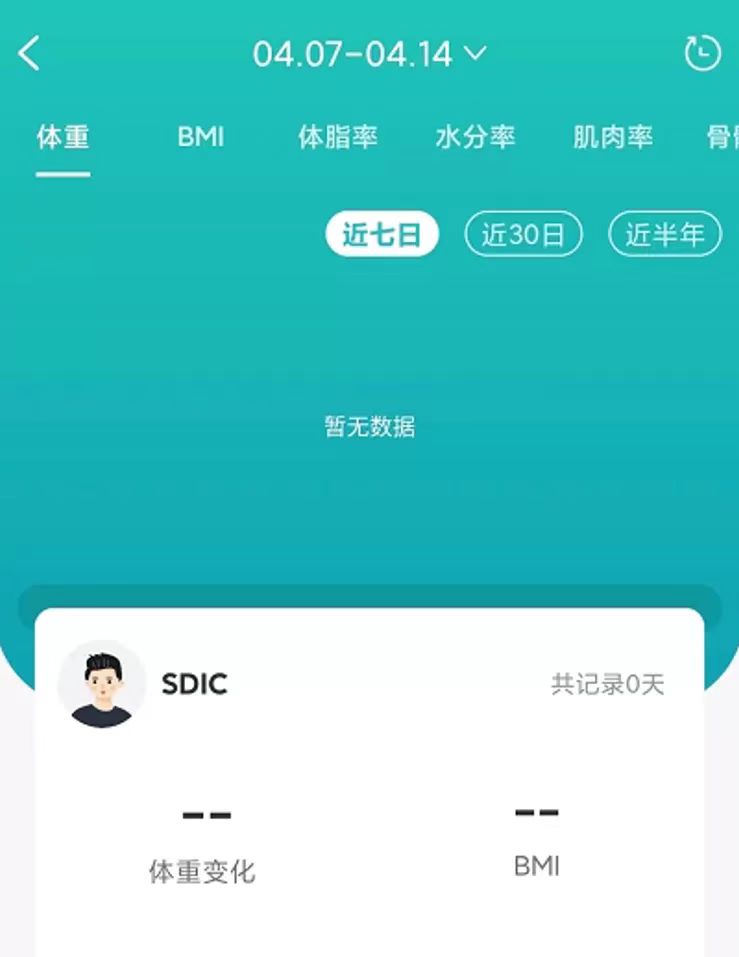
Task: Open the history clock icon
Action: click(x=702, y=53)
